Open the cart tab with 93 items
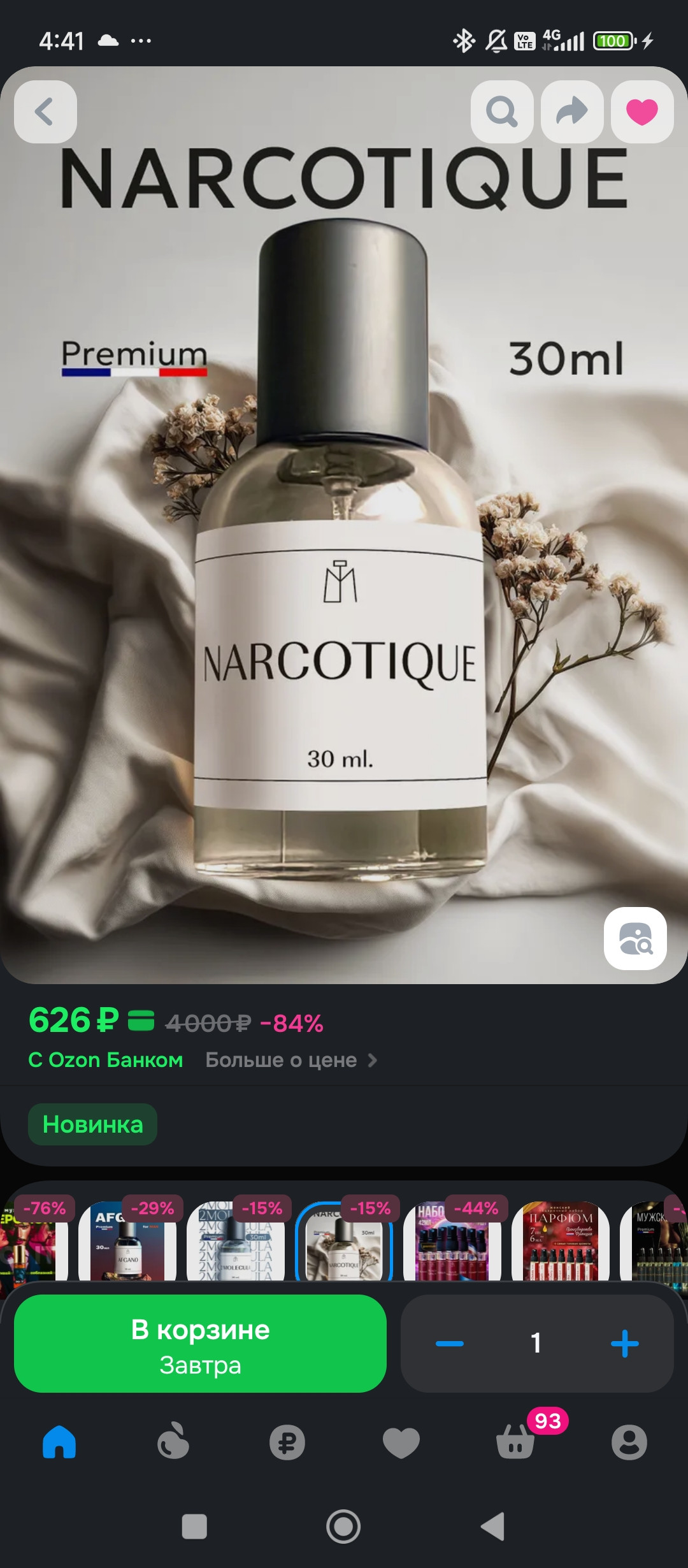Image resolution: width=688 pixels, height=1568 pixels. coord(515,1442)
